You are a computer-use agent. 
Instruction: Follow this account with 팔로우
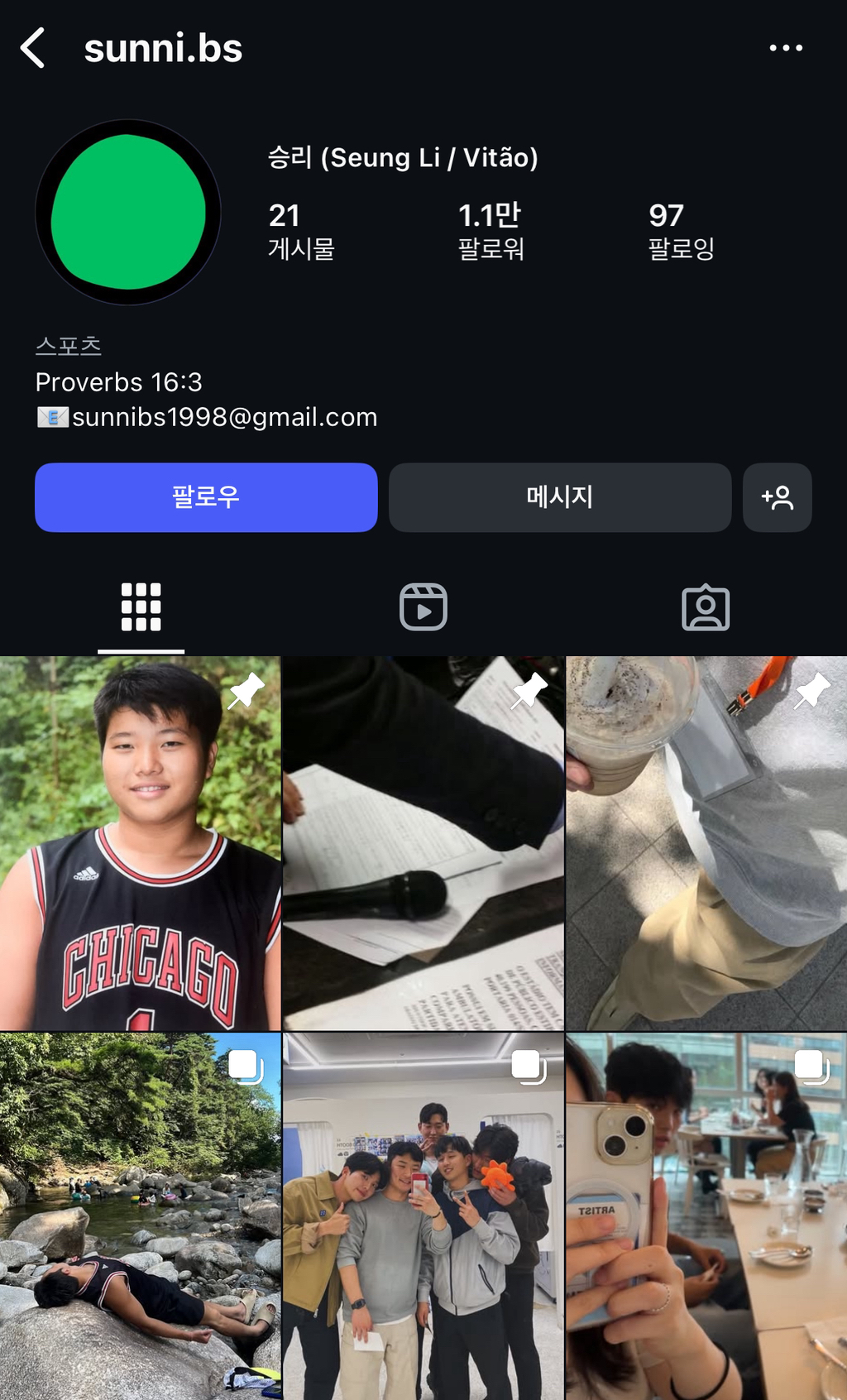[x=206, y=497]
